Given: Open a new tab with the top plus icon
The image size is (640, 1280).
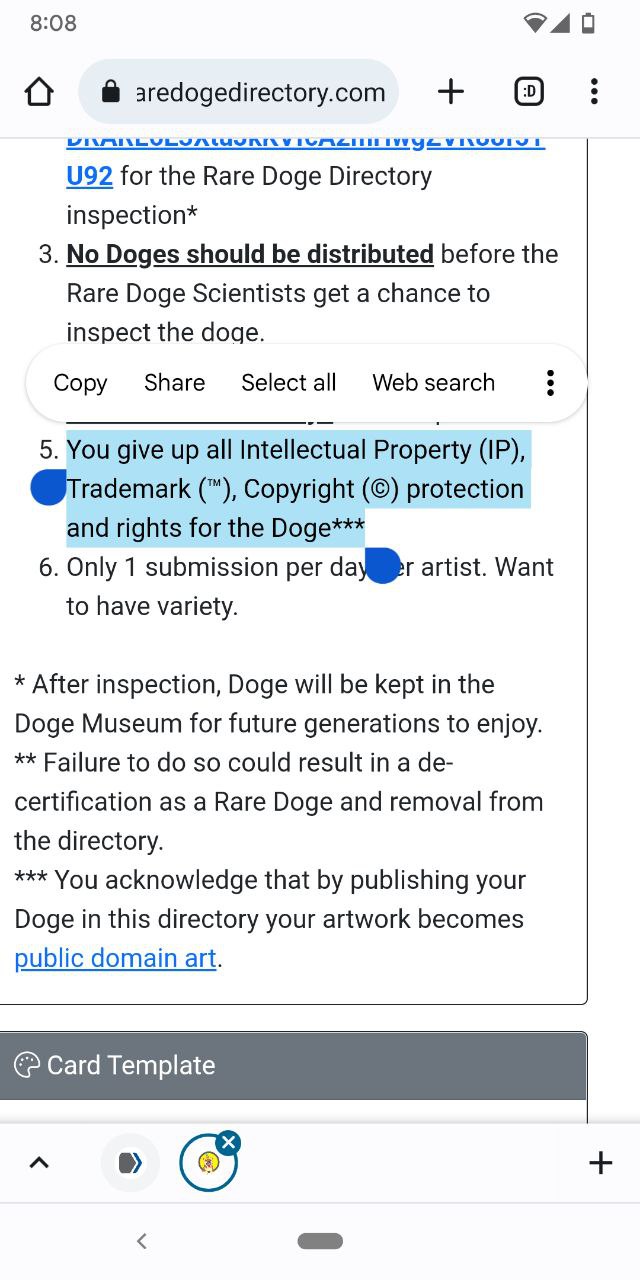Looking at the screenshot, I should (x=451, y=92).
